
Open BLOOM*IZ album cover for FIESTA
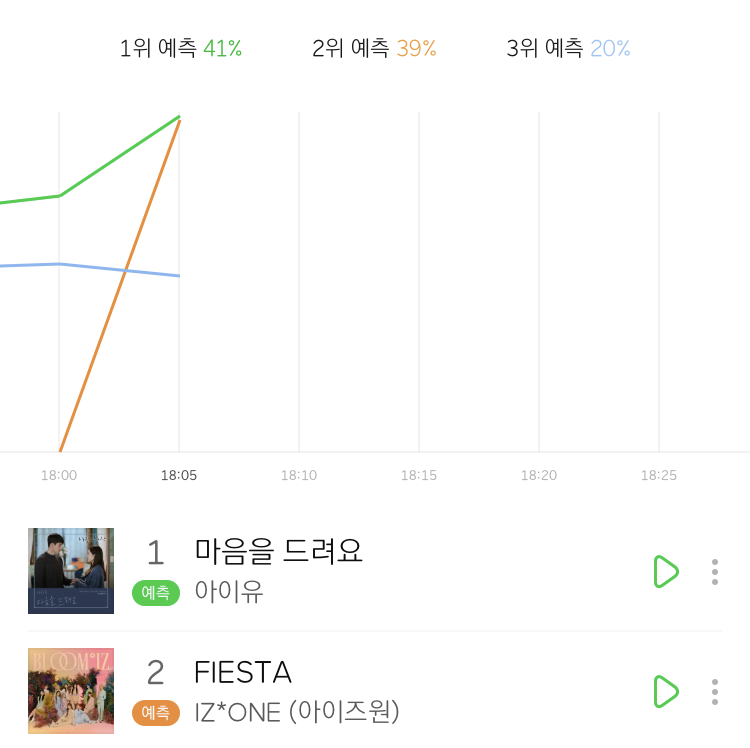[x=71, y=691]
